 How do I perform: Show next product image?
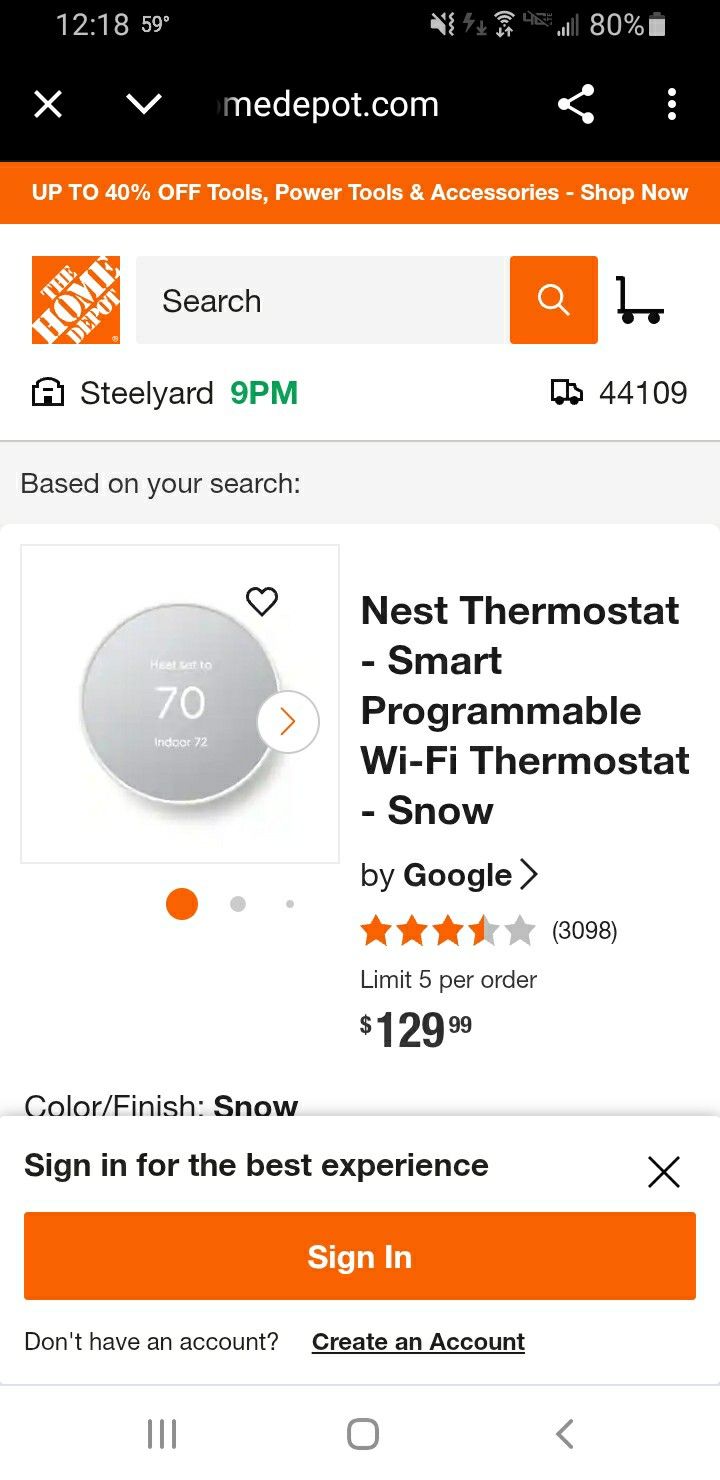[288, 721]
